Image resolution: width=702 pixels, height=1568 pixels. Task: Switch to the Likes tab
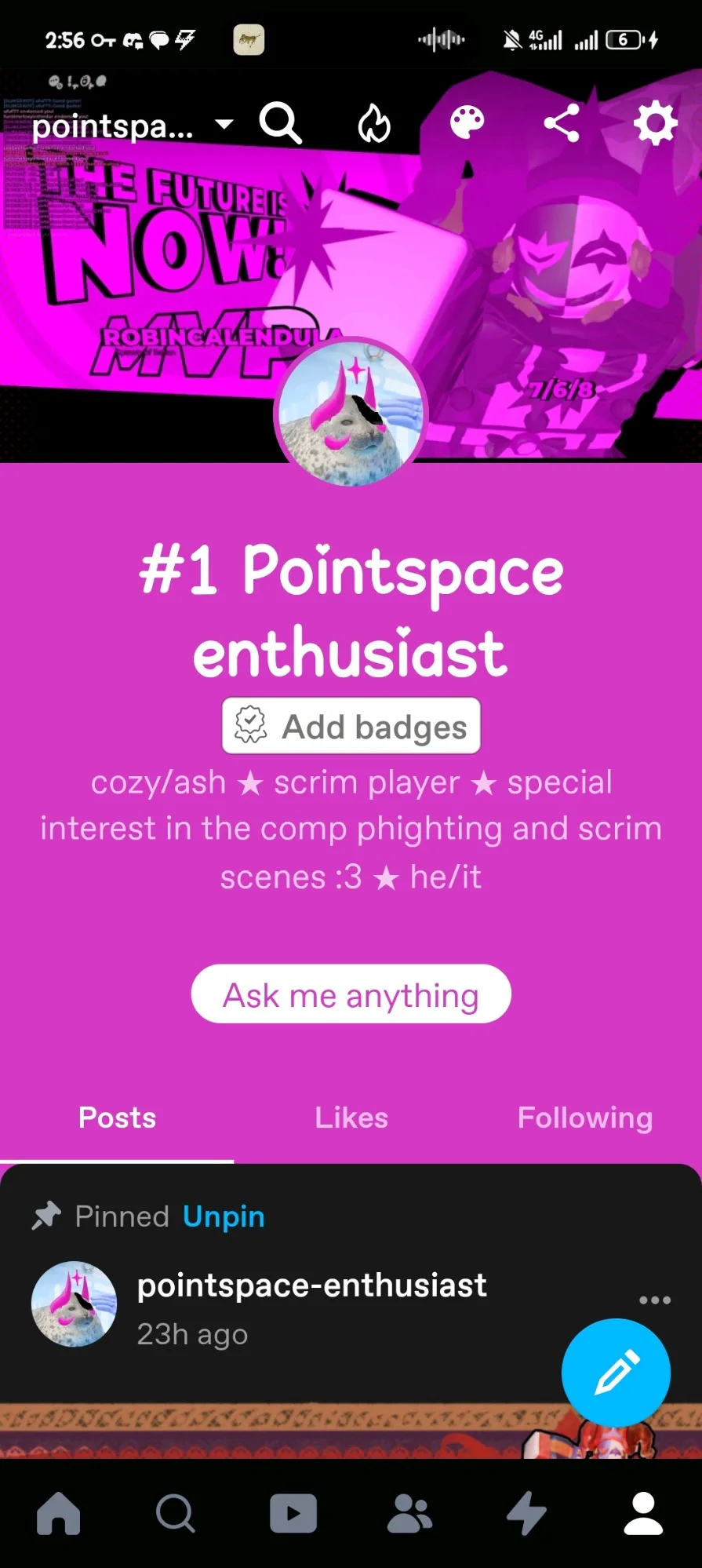[351, 1118]
